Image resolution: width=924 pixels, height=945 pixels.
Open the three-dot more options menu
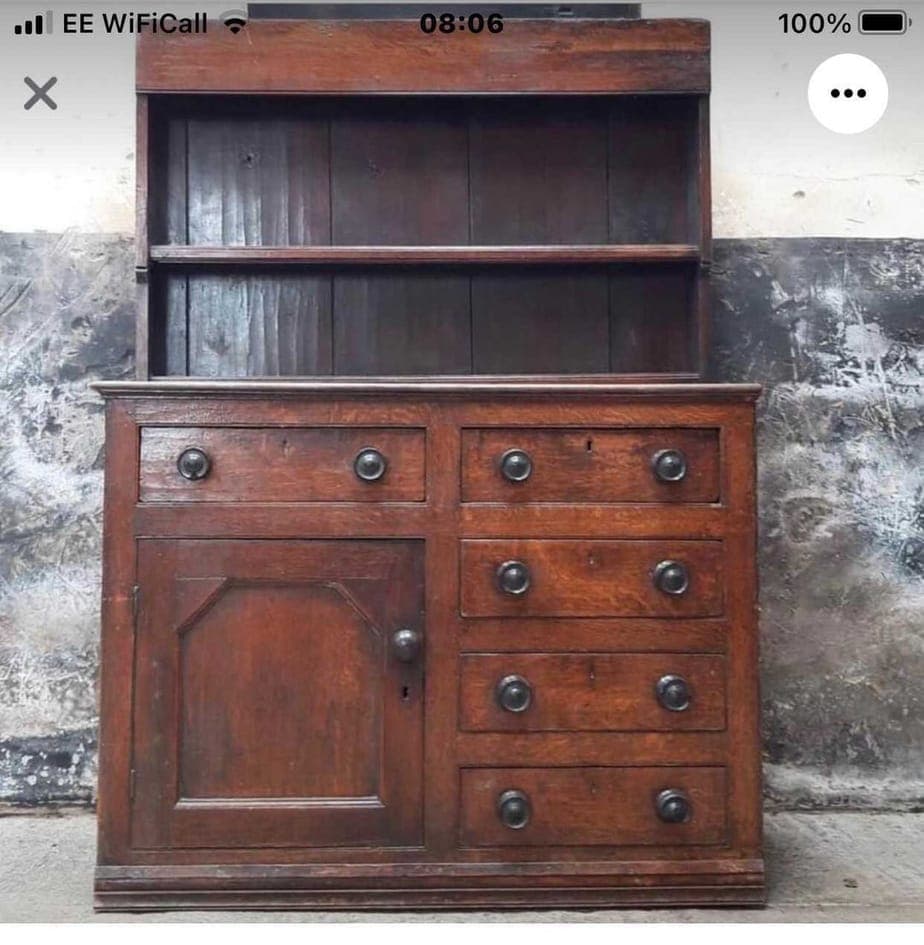point(848,92)
